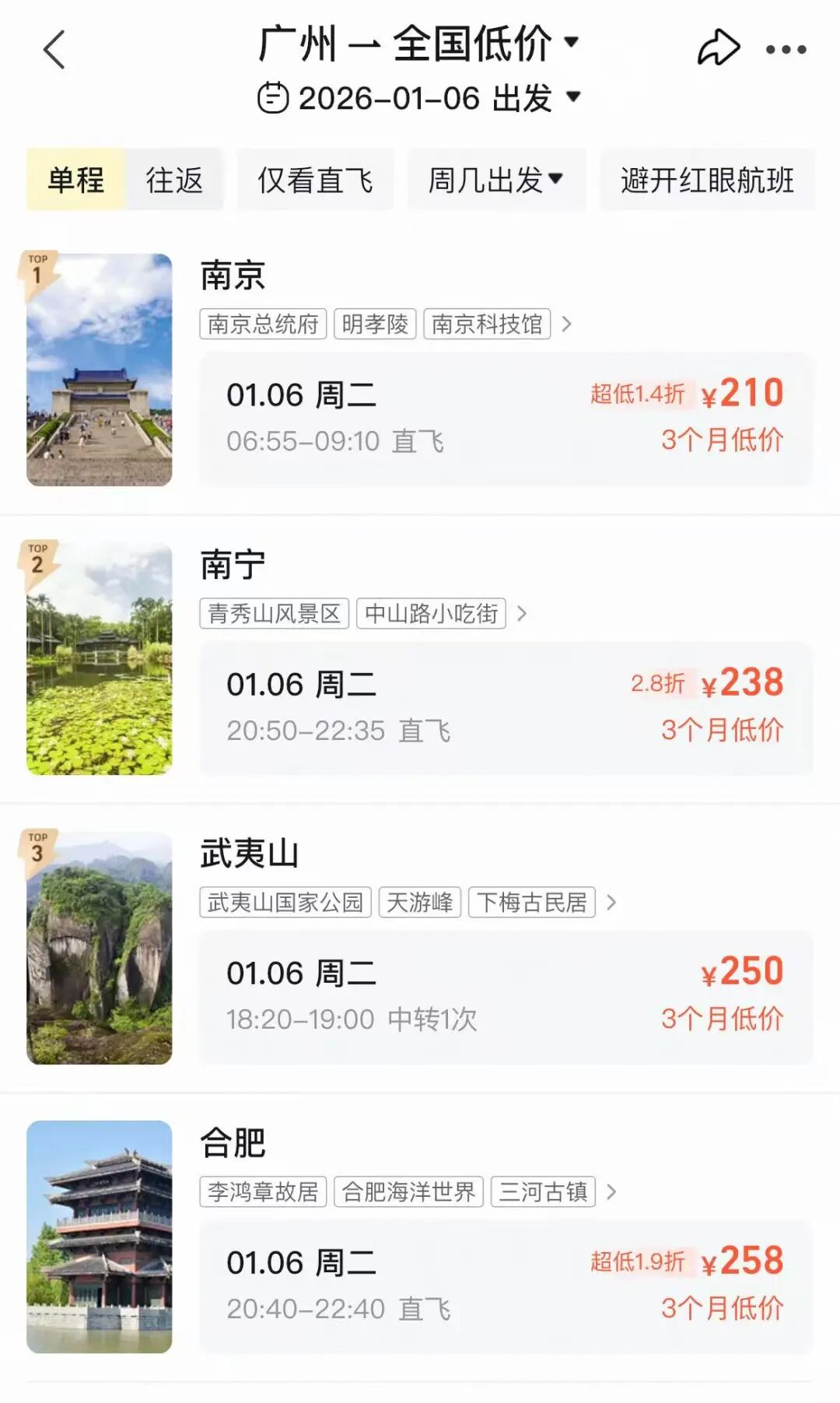Image resolution: width=840 pixels, height=1403 pixels.
Task: Go back using the top-left arrow
Action: (54, 51)
